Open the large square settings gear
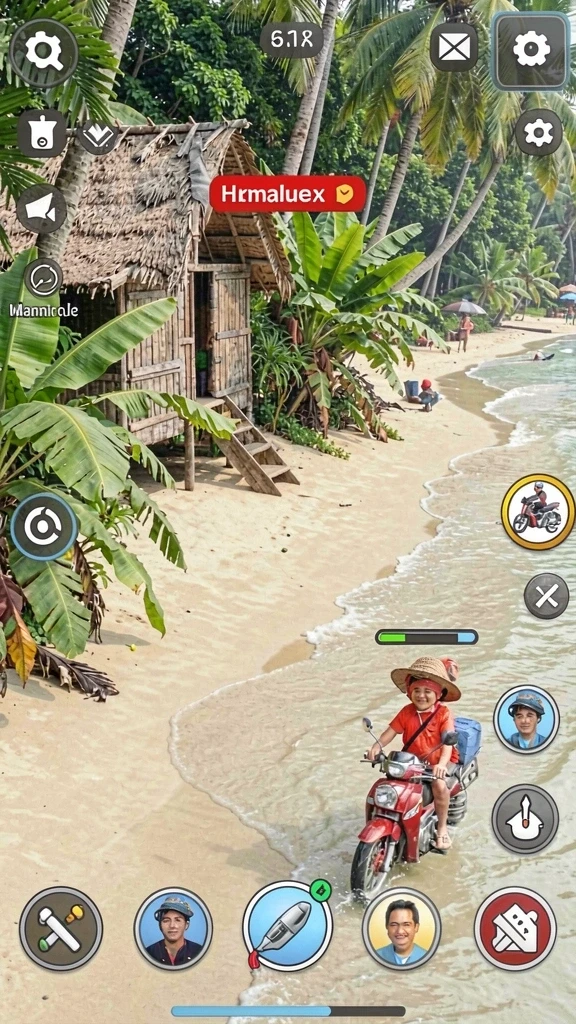 (x=530, y=50)
